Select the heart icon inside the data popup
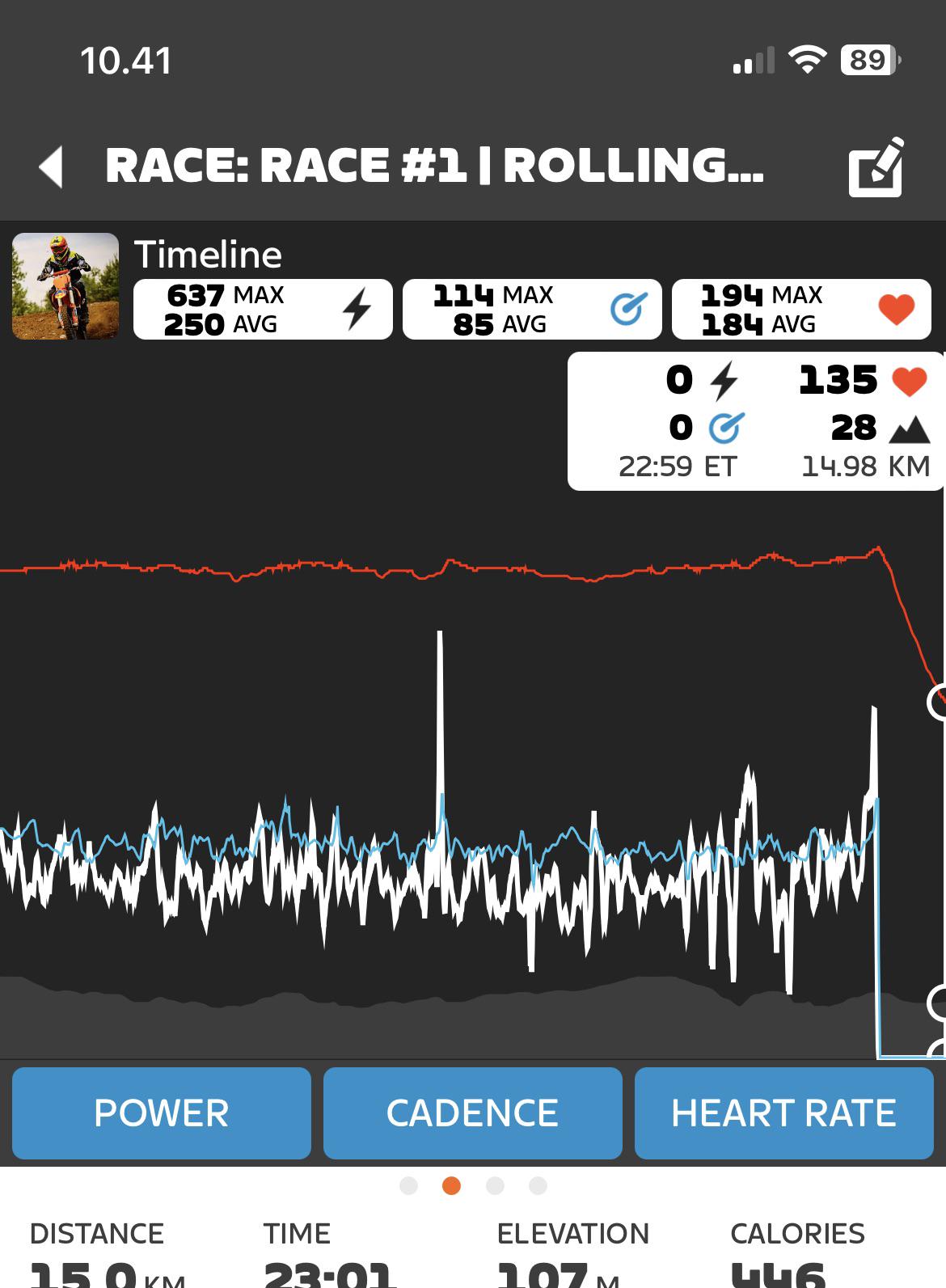946x1288 pixels. tap(910, 380)
